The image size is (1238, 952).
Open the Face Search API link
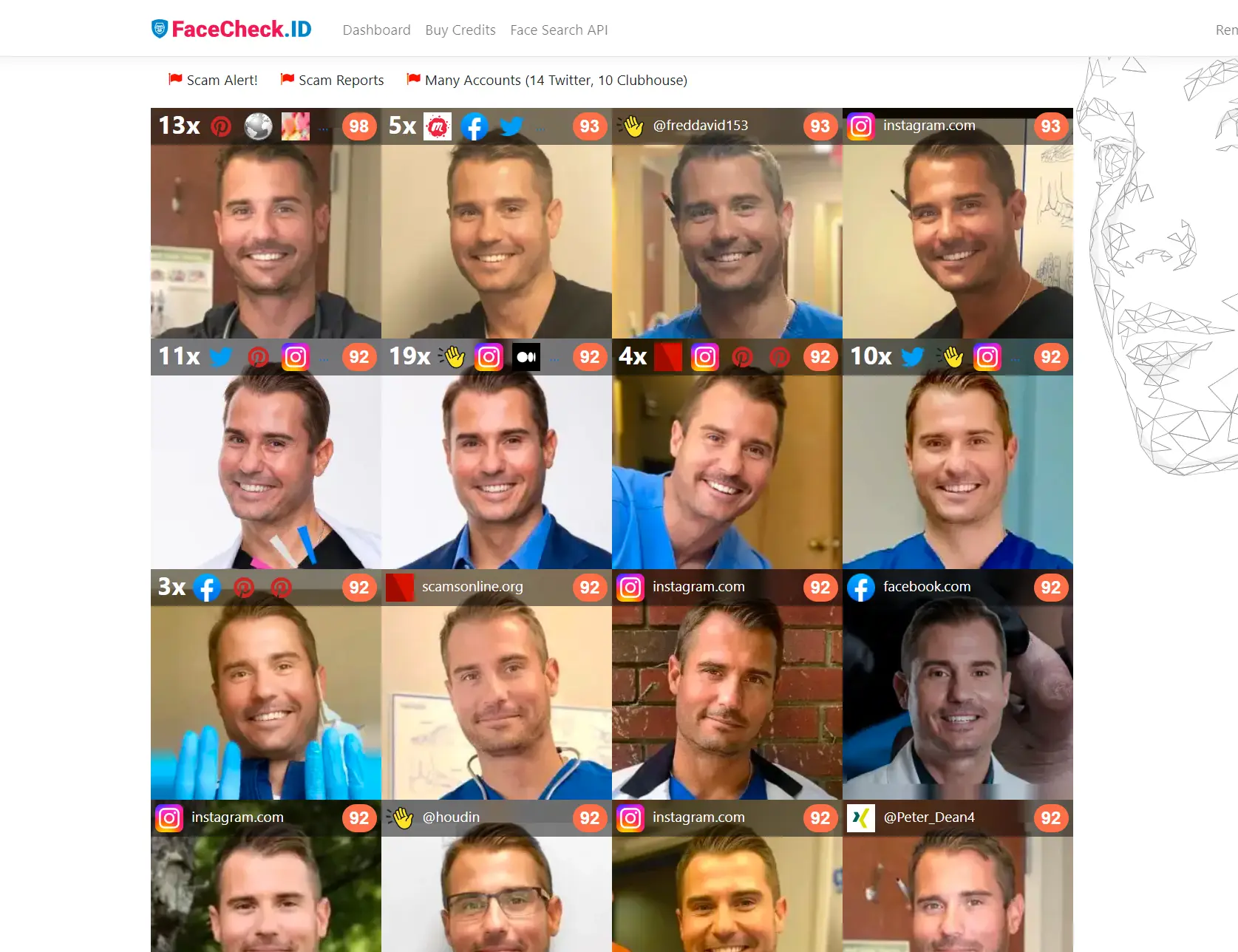[x=558, y=30]
